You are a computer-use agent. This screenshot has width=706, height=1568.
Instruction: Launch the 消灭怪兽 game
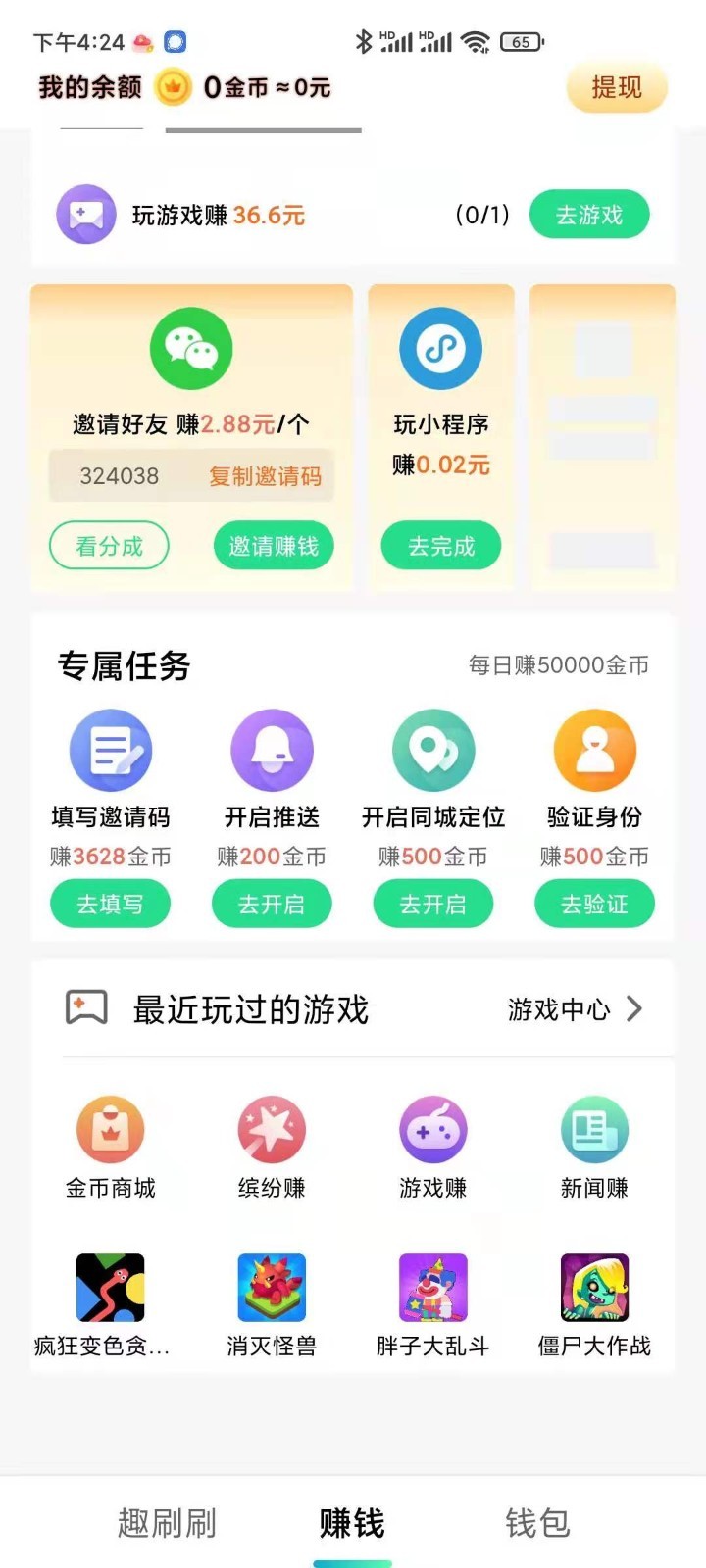(x=272, y=1303)
